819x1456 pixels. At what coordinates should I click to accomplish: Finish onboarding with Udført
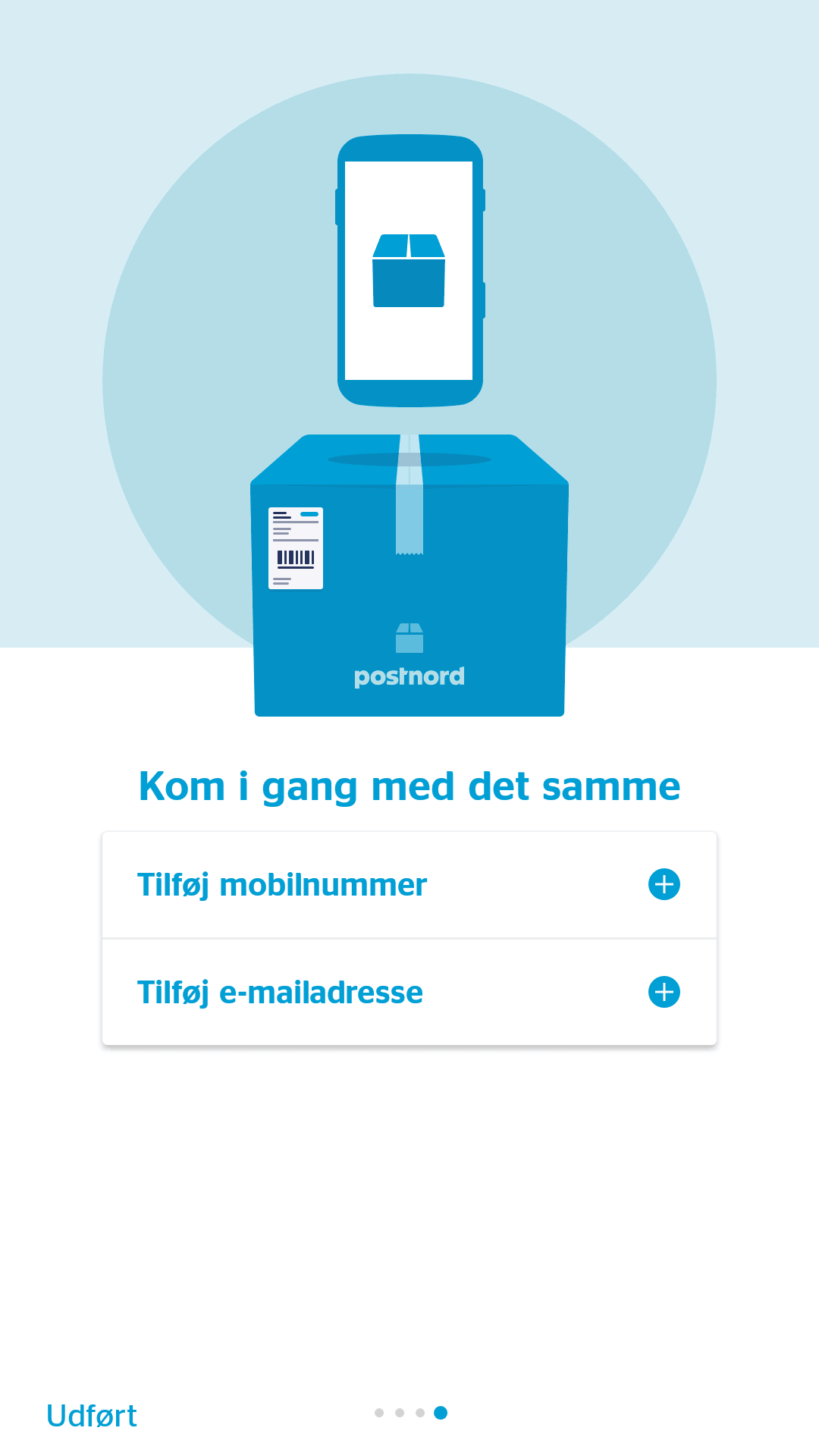pos(92,1416)
